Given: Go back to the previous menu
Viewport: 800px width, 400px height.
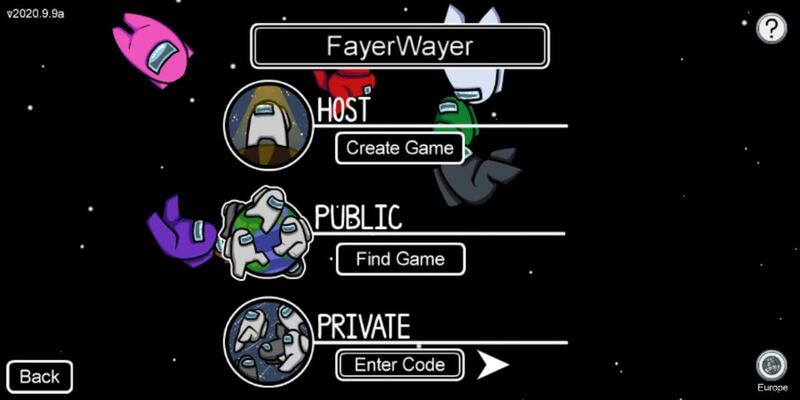Looking at the screenshot, I should (40, 376).
